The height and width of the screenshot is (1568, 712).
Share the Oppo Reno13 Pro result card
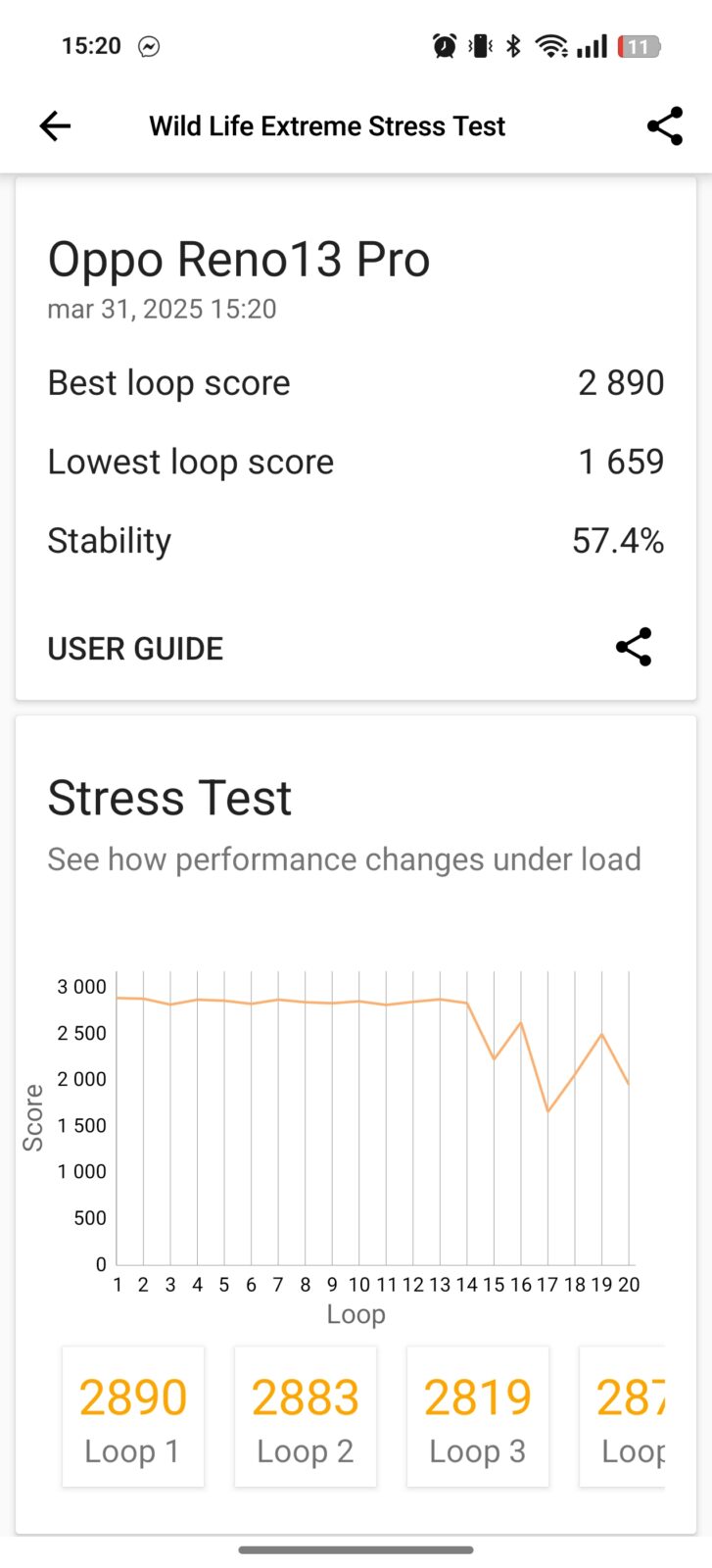pos(634,647)
